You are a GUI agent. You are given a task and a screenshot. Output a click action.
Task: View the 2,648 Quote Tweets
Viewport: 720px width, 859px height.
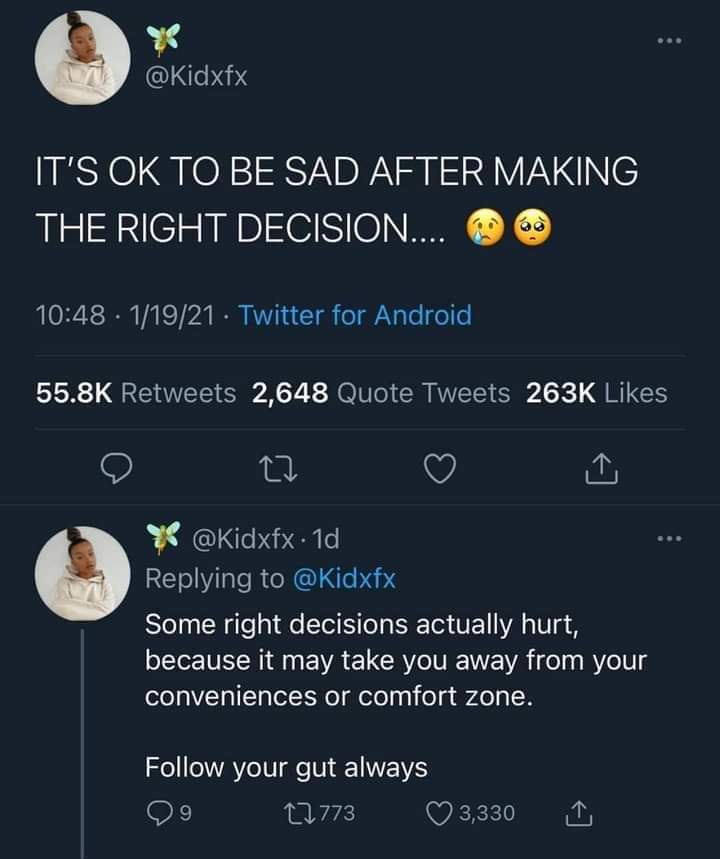coord(381,393)
